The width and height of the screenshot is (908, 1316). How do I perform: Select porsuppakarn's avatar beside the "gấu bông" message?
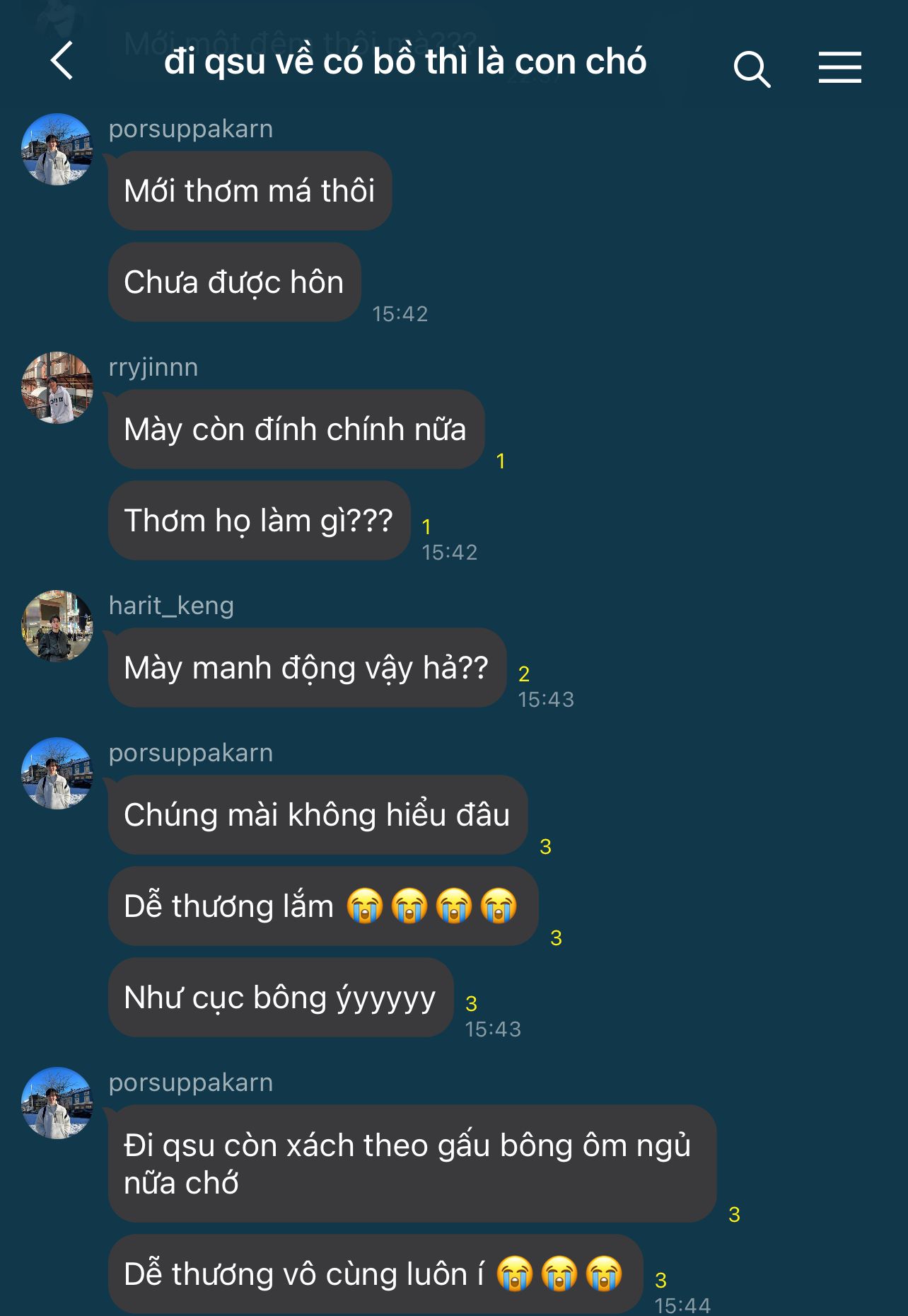tap(57, 1103)
